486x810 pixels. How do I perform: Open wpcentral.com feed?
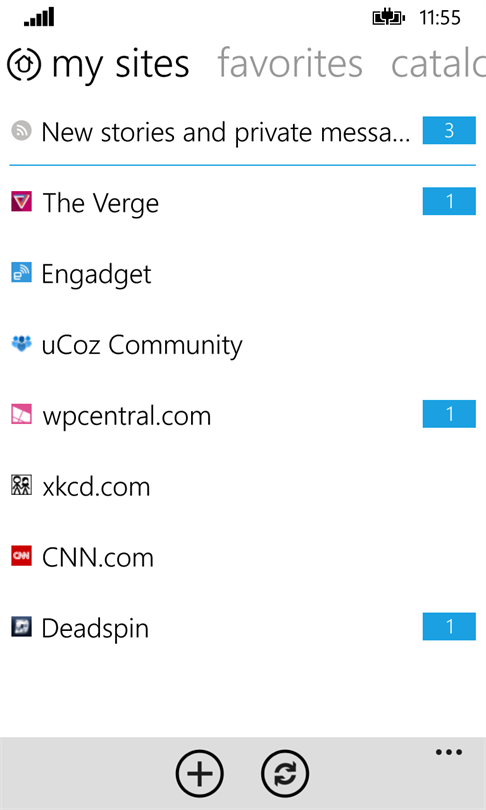243,415
